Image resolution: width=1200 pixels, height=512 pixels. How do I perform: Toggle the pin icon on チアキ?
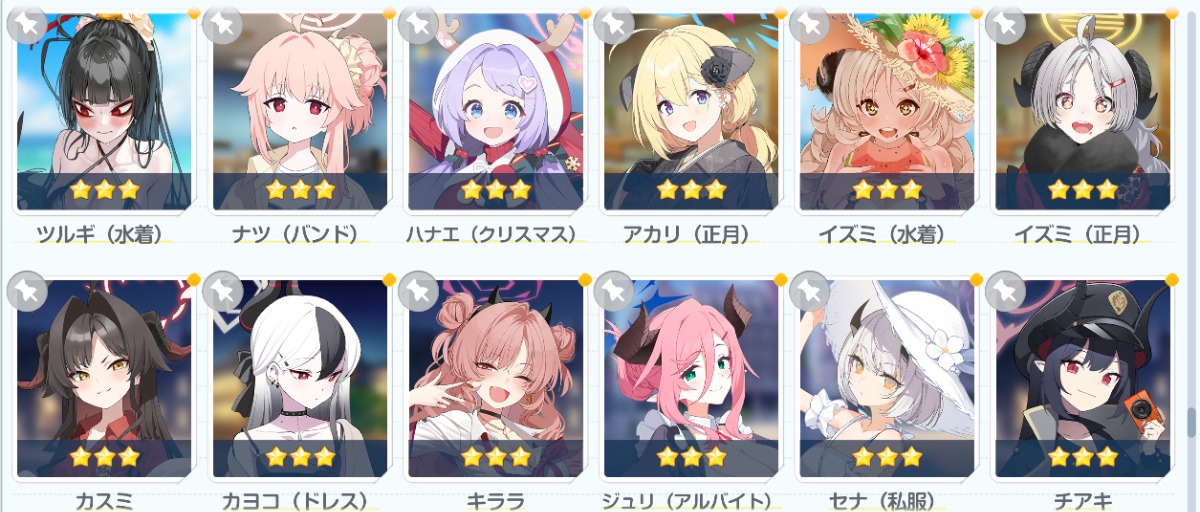[1005, 291]
